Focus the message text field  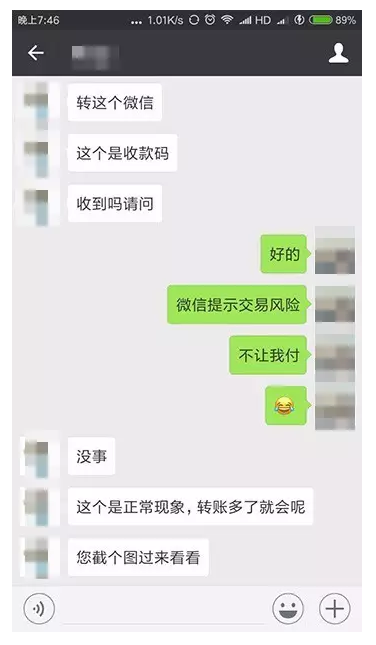click(163, 609)
